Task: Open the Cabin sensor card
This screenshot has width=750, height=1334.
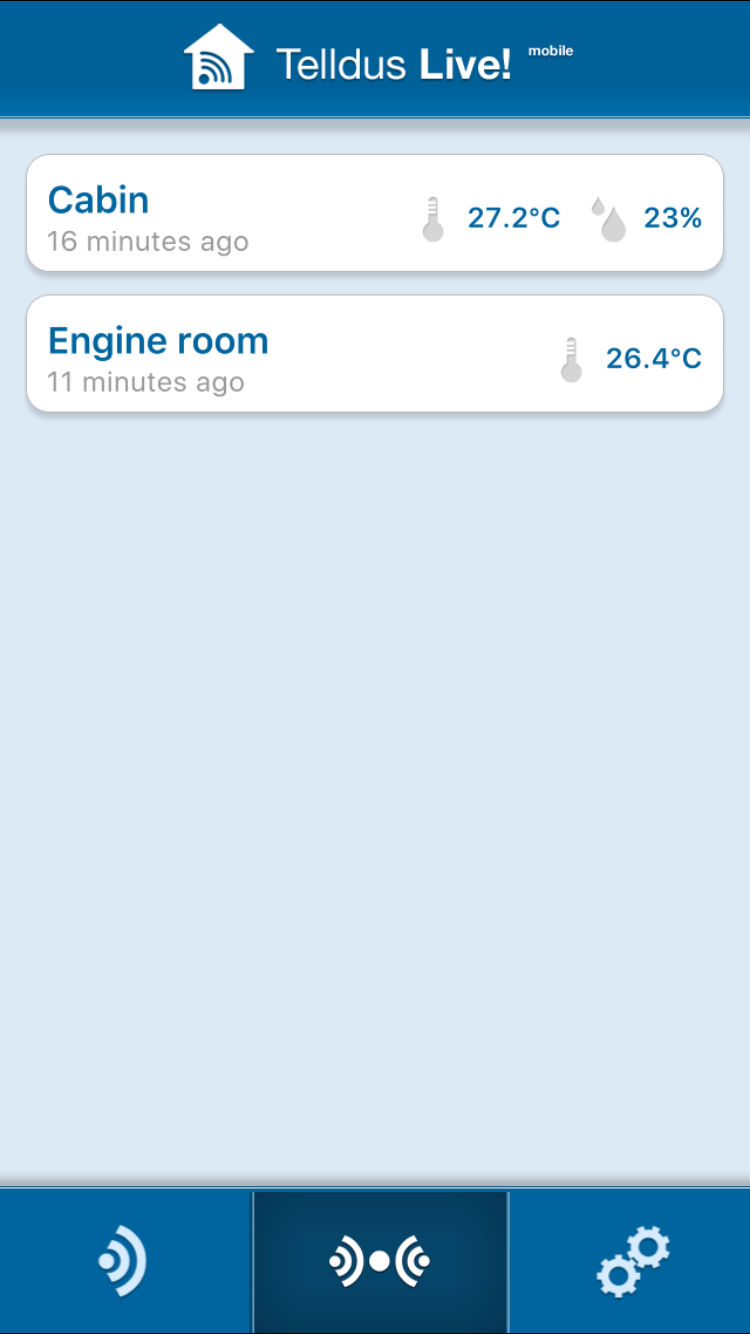Action: (x=375, y=212)
